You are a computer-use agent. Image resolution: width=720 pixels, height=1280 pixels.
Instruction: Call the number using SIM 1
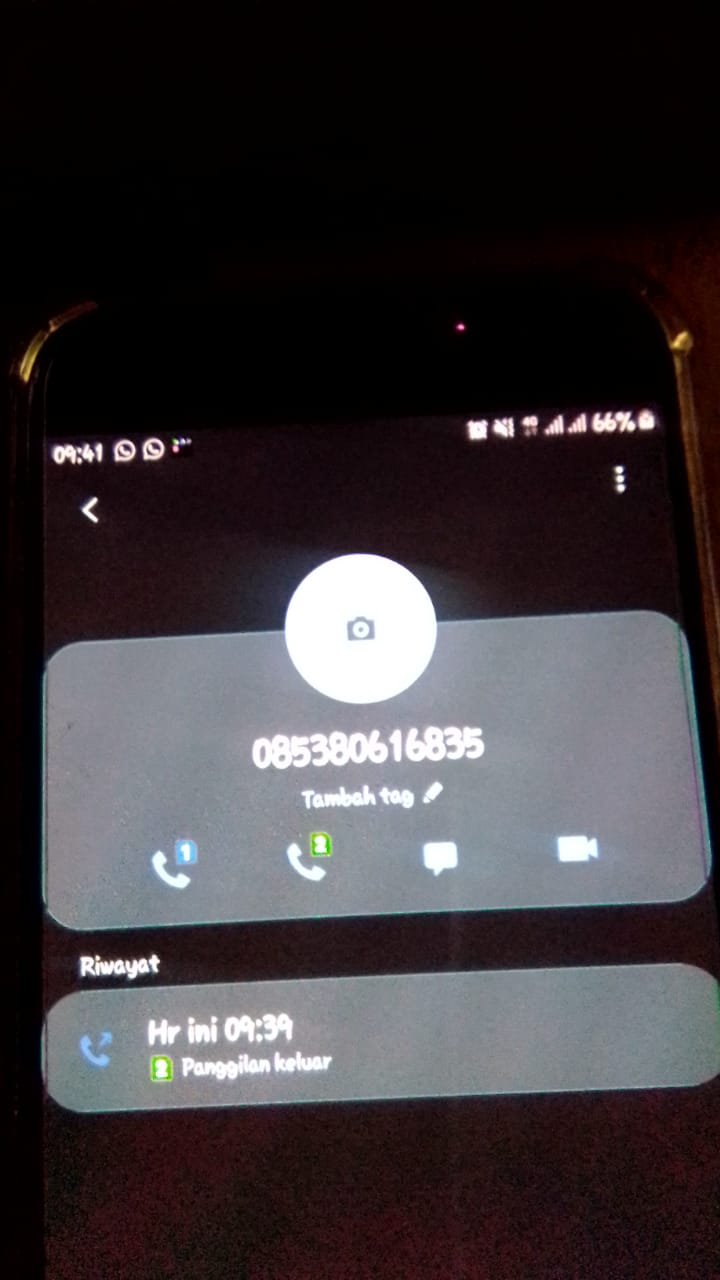tap(172, 866)
